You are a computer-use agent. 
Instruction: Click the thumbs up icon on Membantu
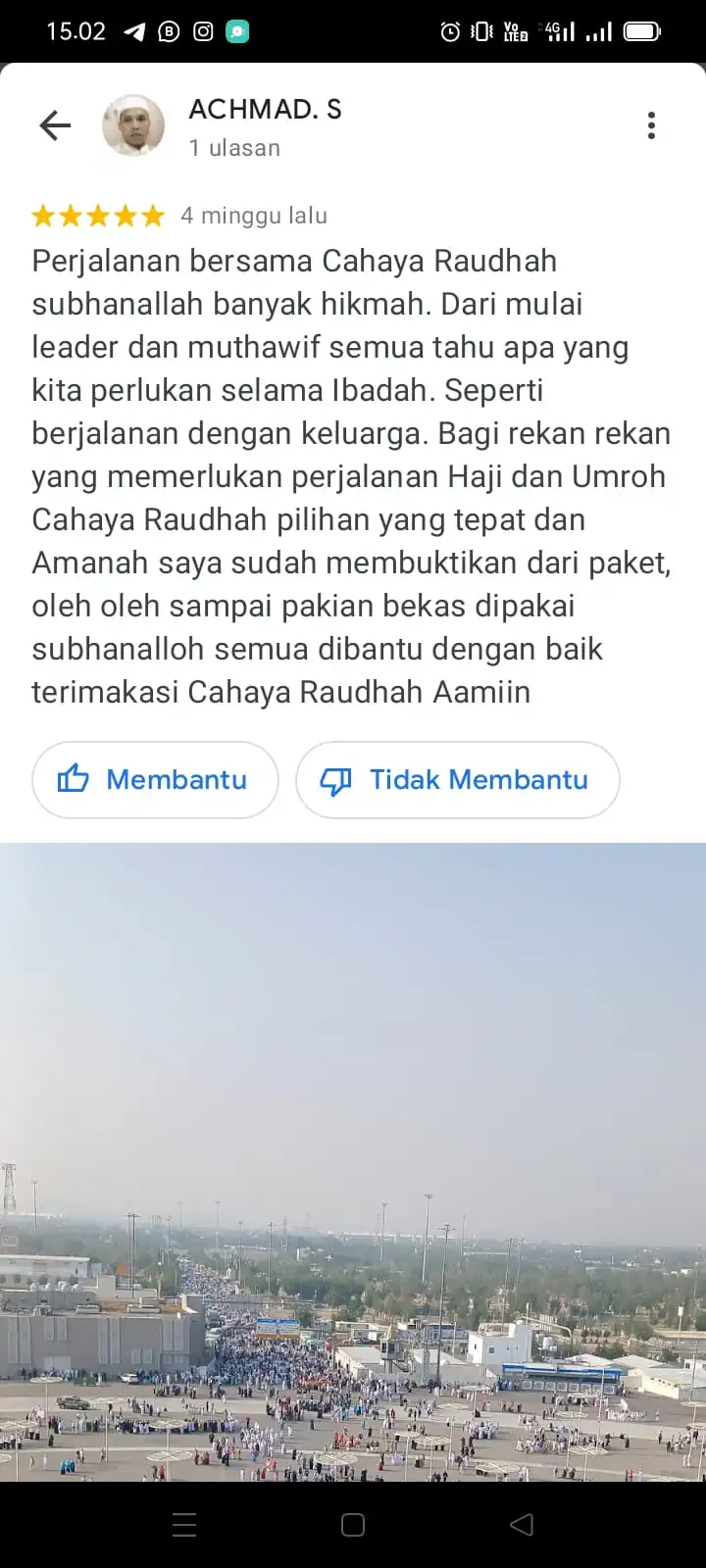point(76,779)
